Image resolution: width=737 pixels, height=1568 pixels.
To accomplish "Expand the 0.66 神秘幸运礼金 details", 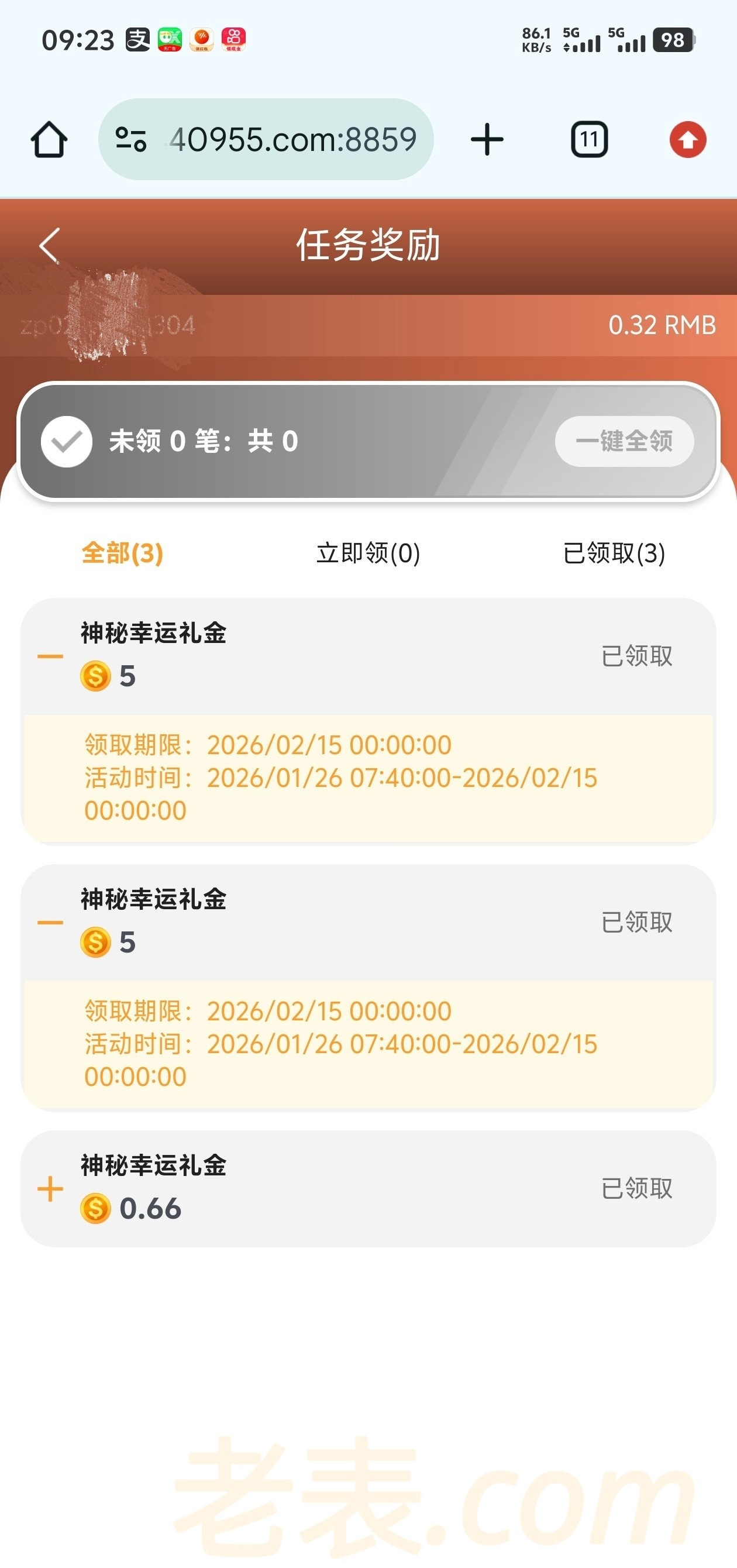I will pyautogui.click(x=50, y=1189).
